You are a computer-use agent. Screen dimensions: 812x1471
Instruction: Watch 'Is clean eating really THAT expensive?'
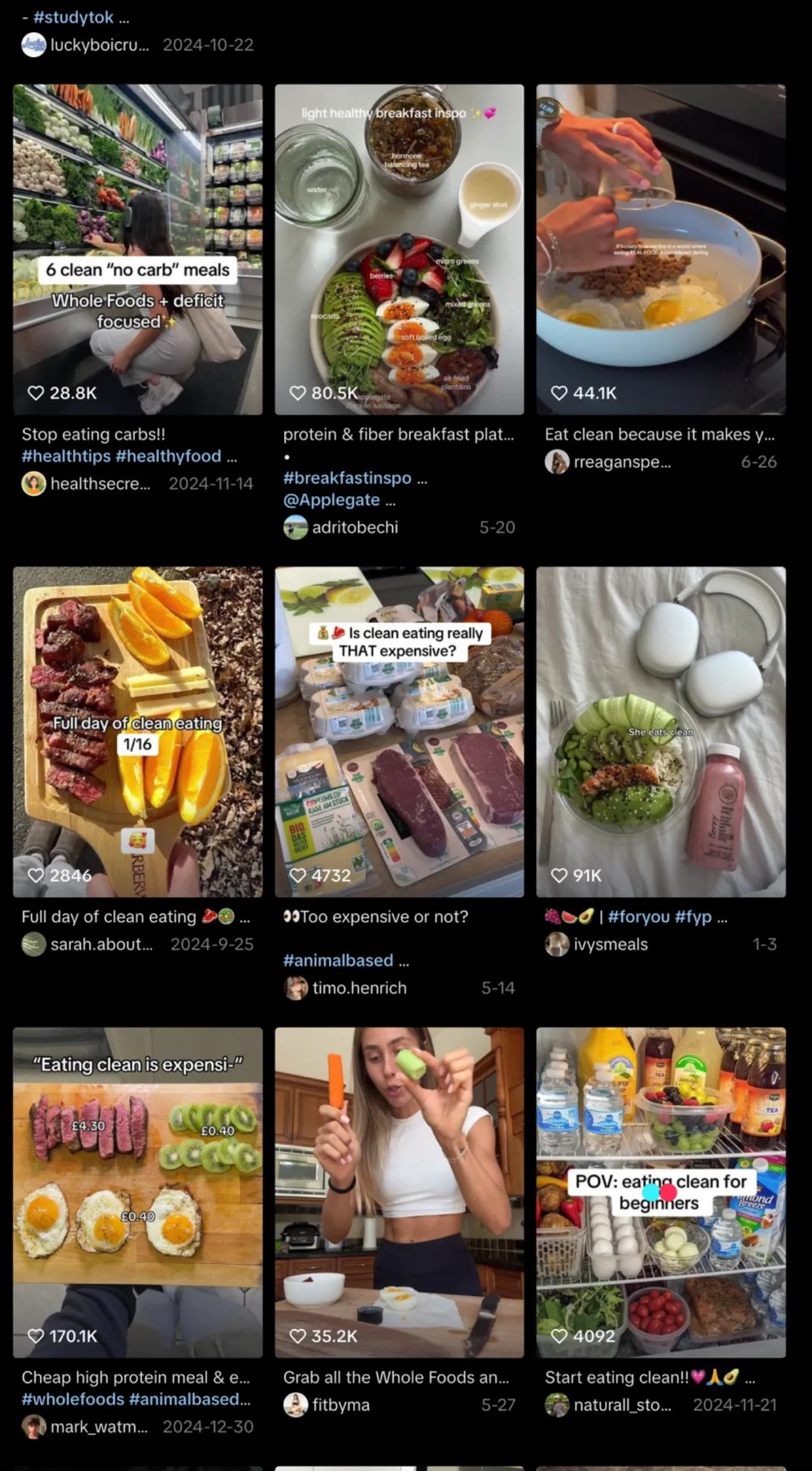coord(399,731)
